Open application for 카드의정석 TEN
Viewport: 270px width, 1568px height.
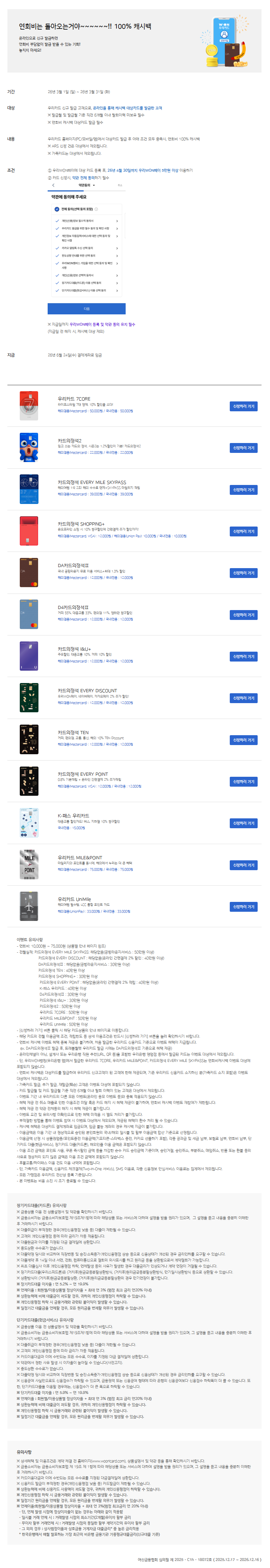(x=243, y=739)
